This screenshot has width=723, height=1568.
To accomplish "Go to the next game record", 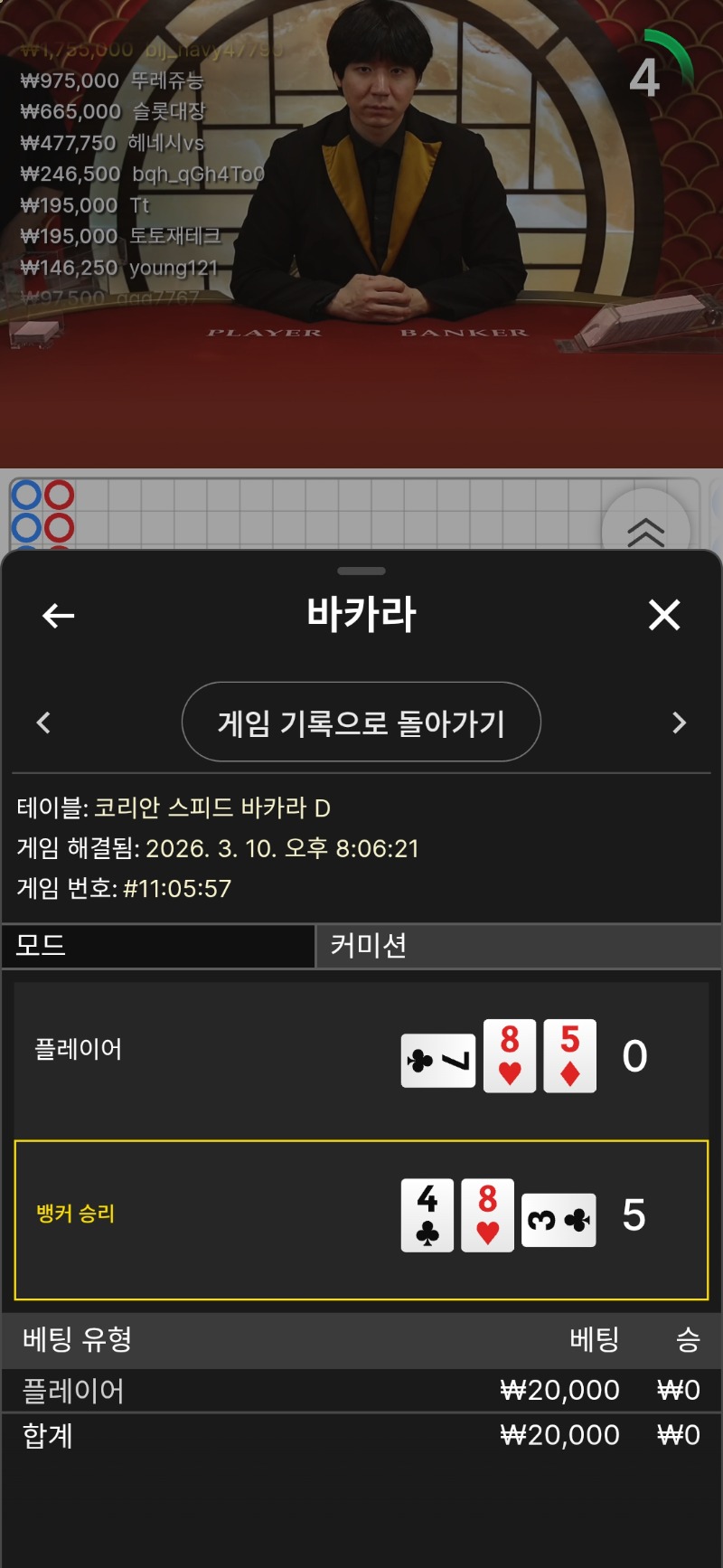I will coord(680,723).
